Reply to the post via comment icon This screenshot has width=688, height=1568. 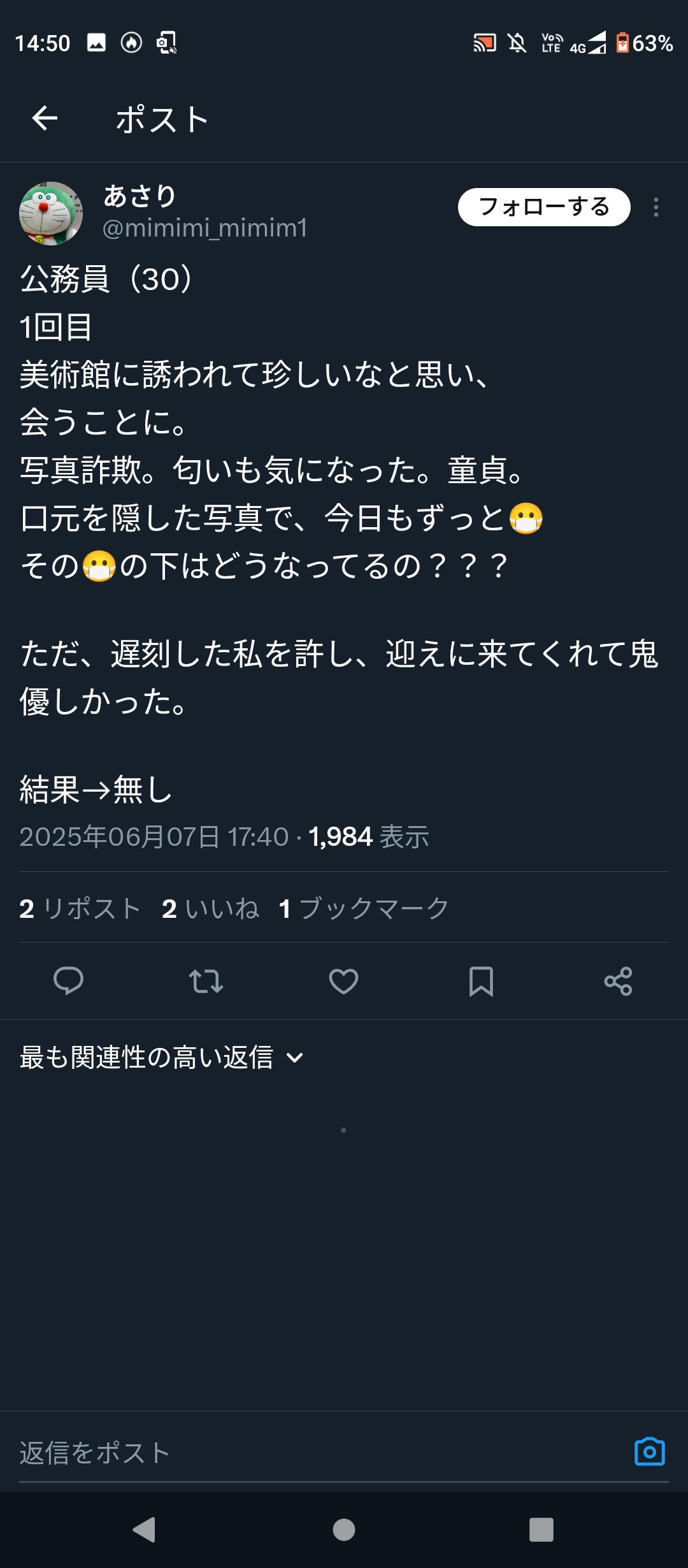68,981
